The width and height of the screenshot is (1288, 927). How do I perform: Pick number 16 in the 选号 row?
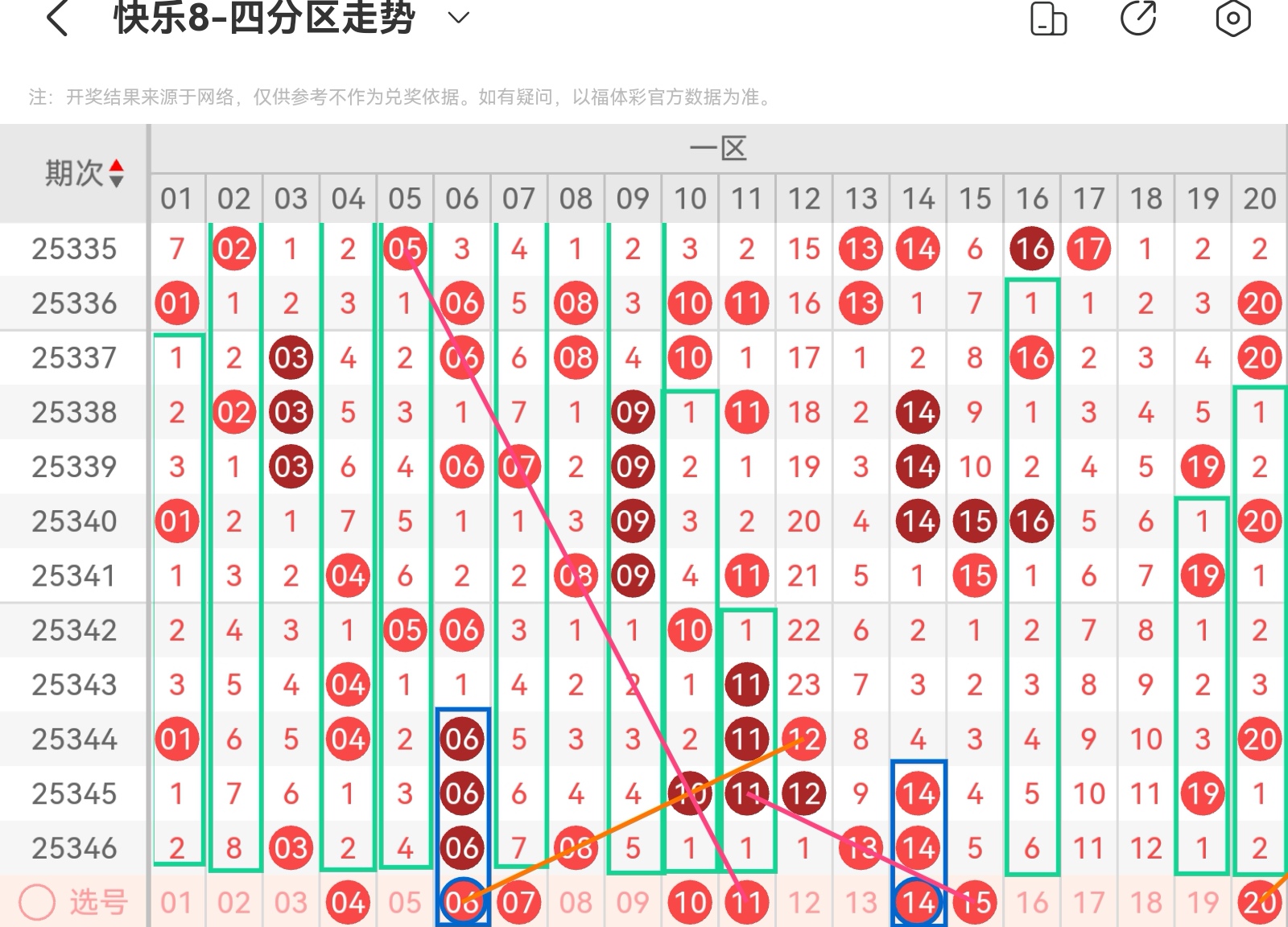(1032, 903)
